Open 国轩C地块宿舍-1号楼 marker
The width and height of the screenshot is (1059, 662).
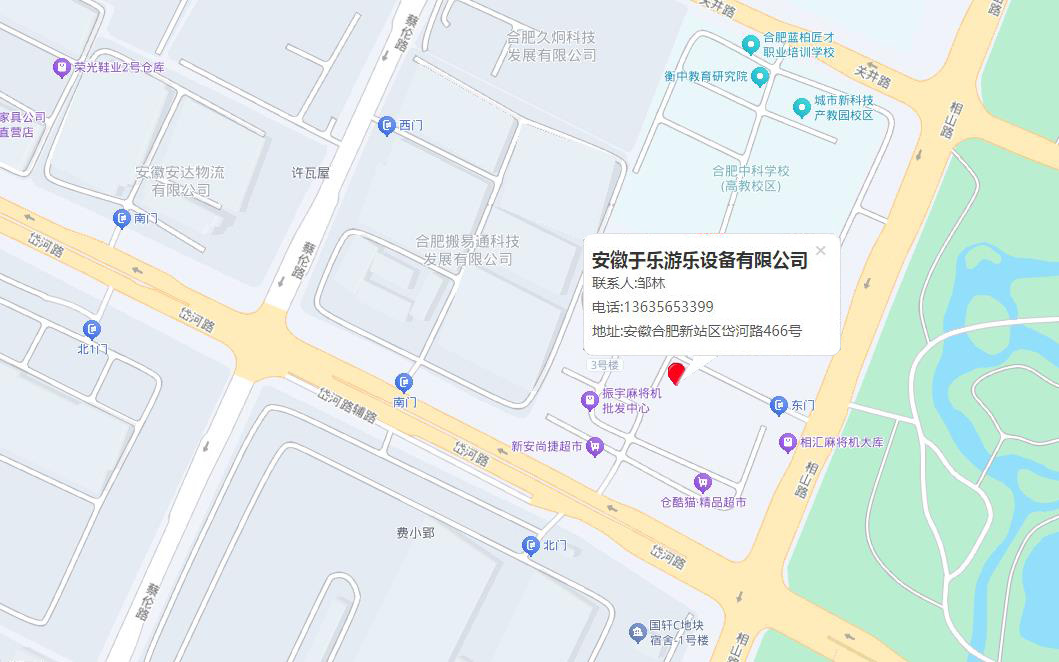pyautogui.click(x=638, y=632)
